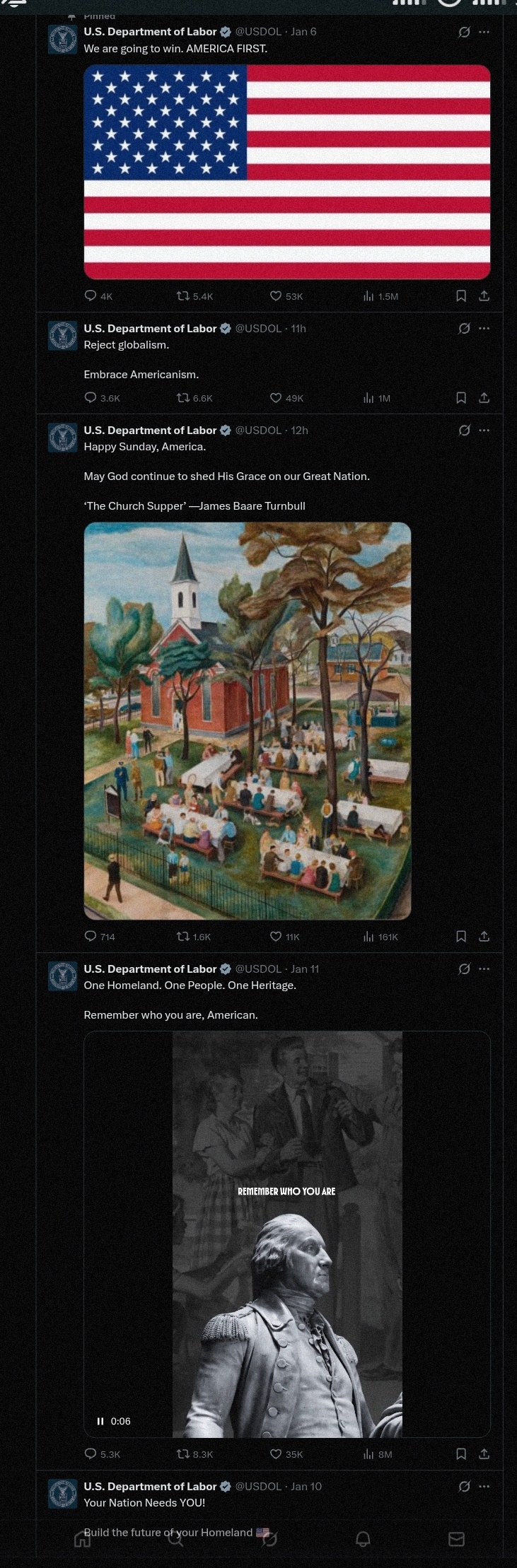Viewport: 517px width, 1568px height.
Task: Bookmark the 'We are going to win' post
Action: [x=461, y=296]
